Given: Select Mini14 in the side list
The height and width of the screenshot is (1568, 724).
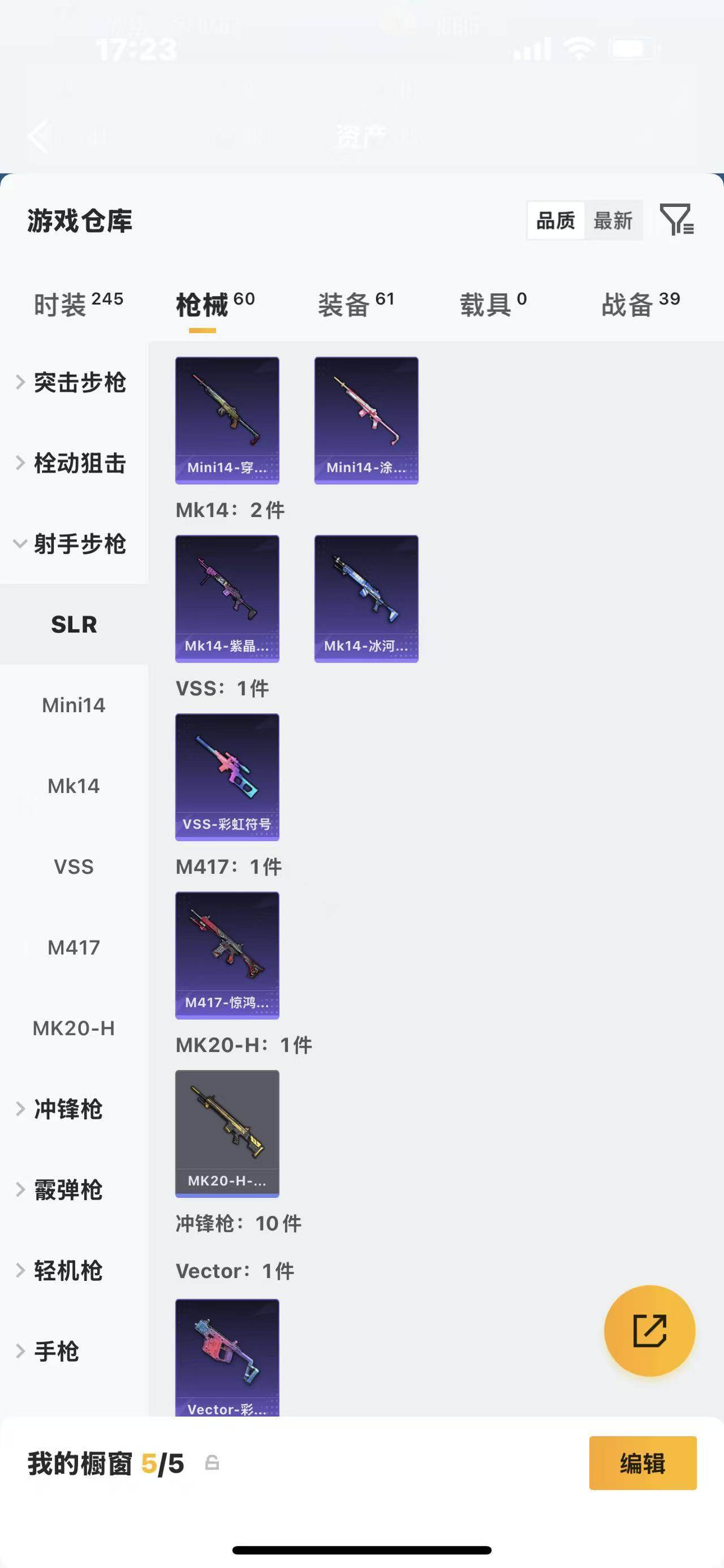Looking at the screenshot, I should (74, 705).
